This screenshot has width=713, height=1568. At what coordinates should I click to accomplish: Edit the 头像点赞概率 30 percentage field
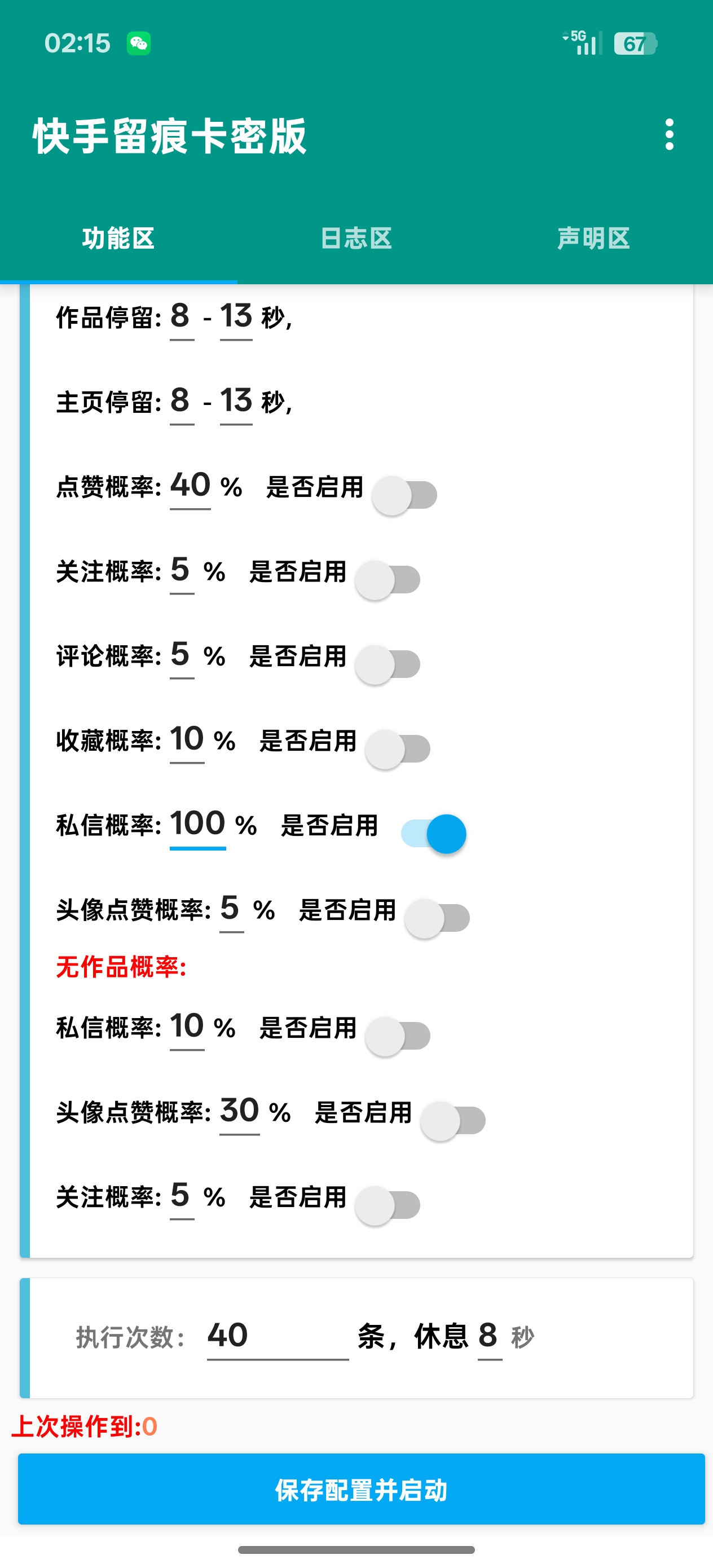pyautogui.click(x=239, y=1112)
